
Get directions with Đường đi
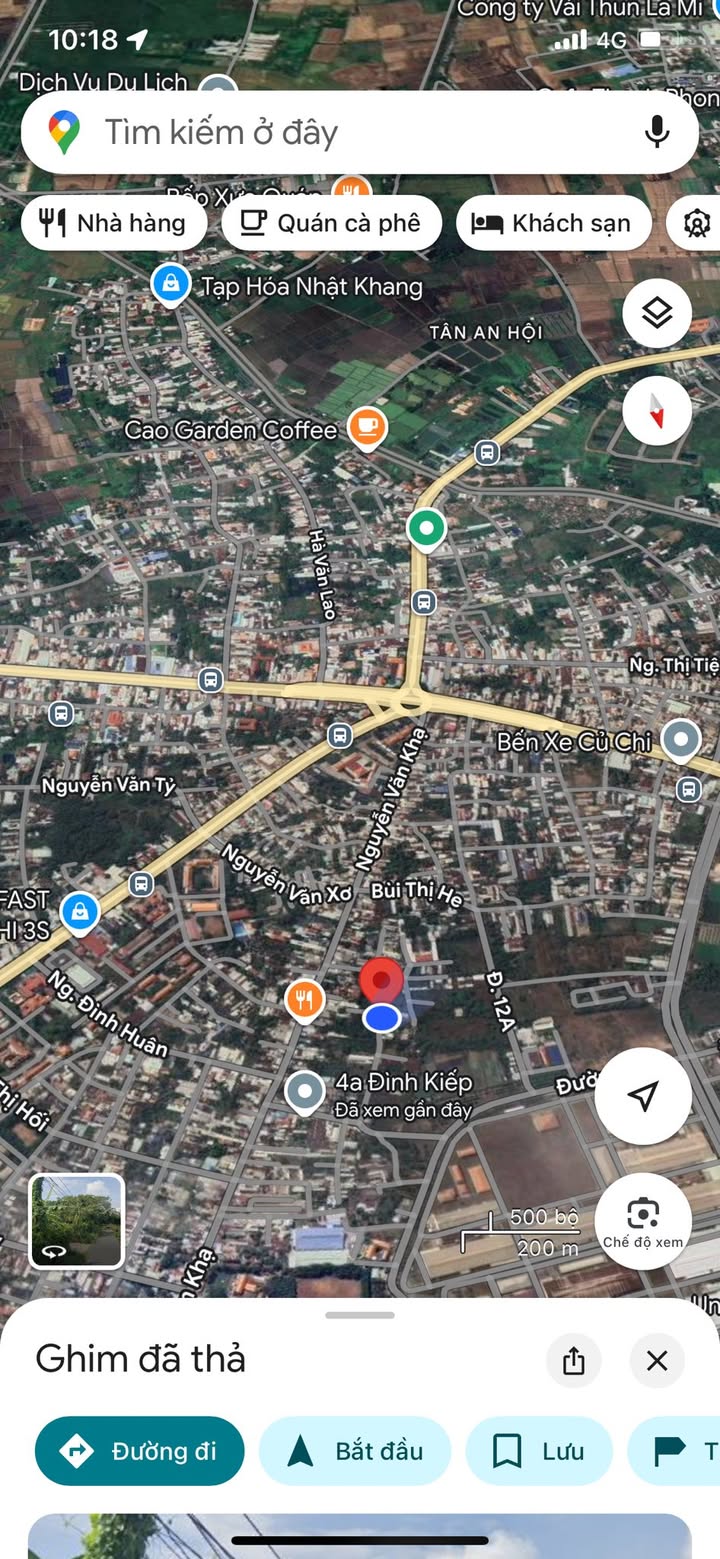[140, 1451]
